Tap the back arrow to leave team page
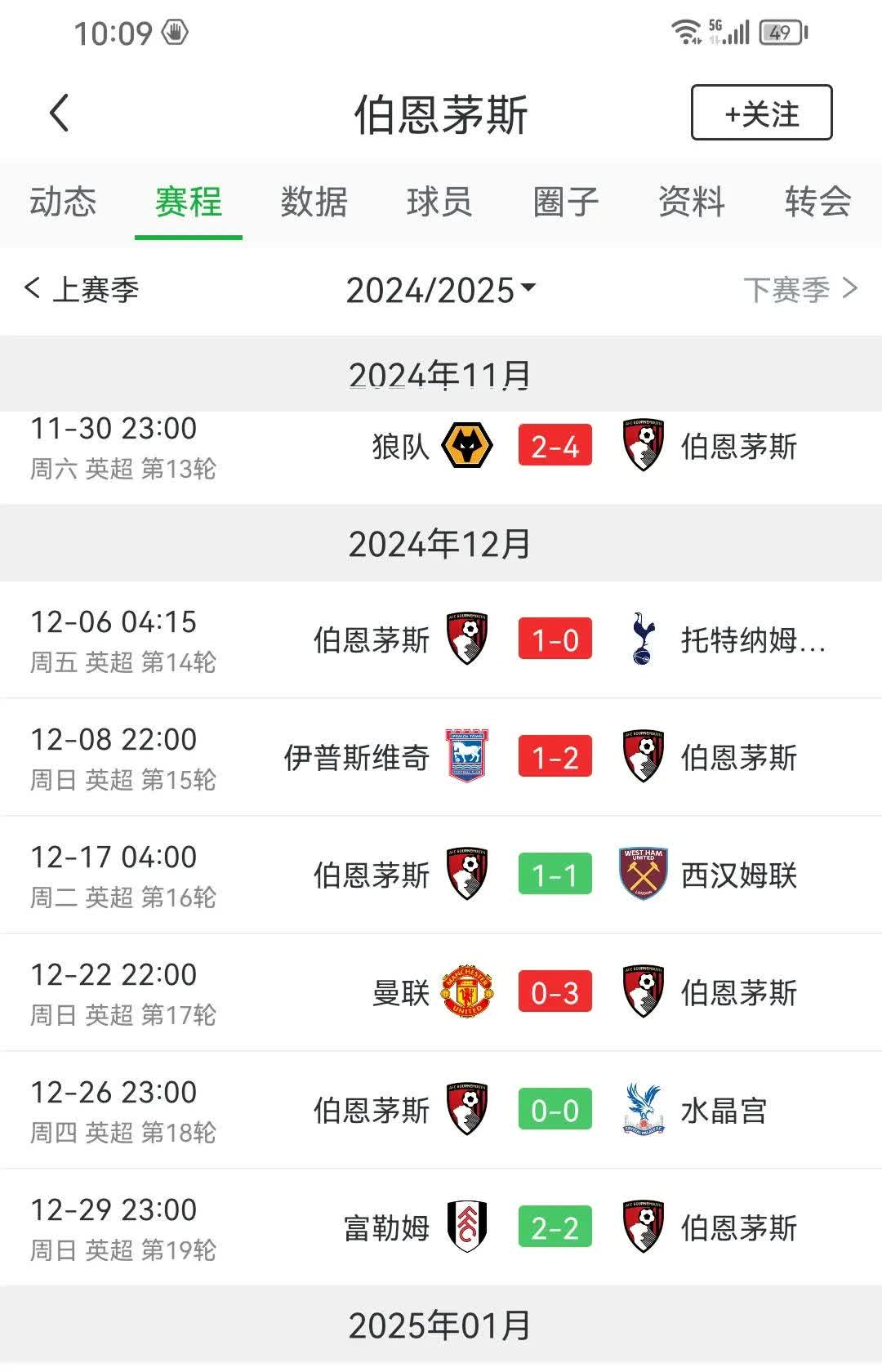882x1372 pixels. tap(57, 114)
